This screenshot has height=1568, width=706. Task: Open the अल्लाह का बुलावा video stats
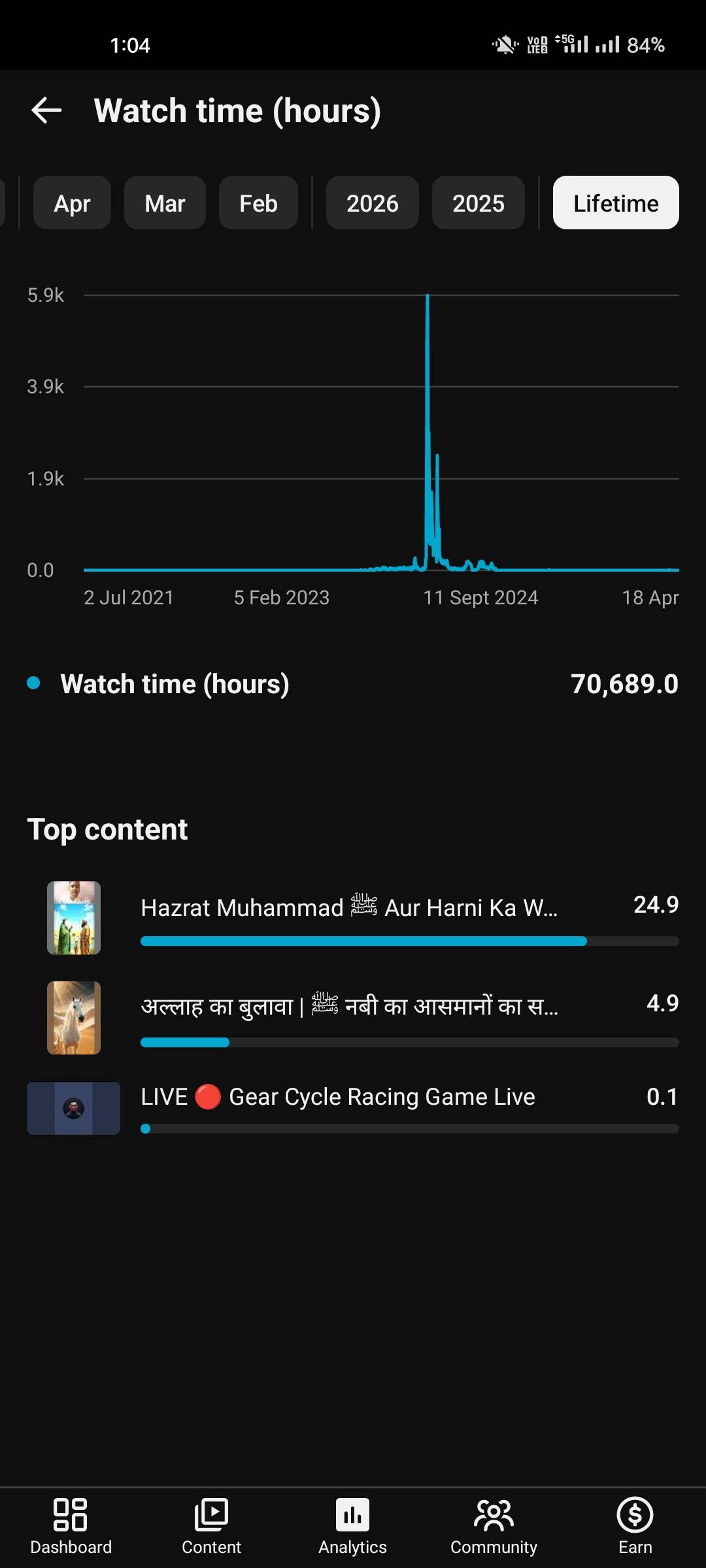pyautogui.click(x=349, y=1007)
